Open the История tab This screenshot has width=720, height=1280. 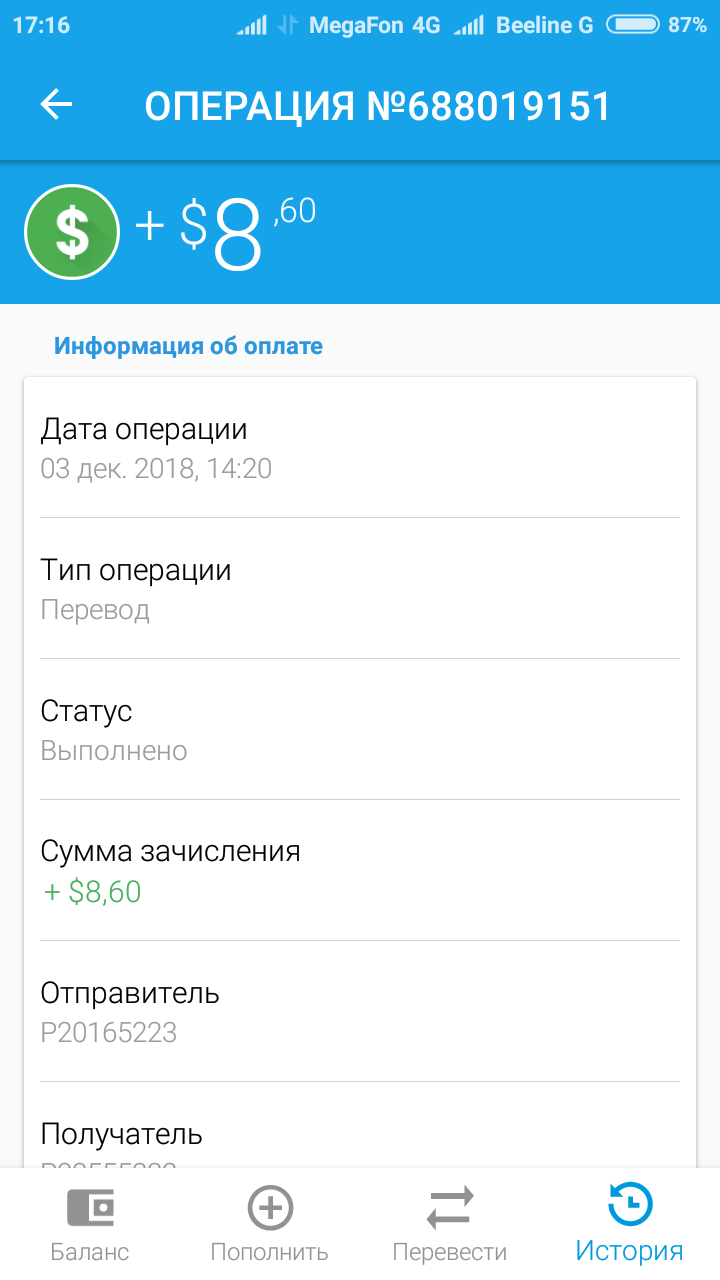630,1224
